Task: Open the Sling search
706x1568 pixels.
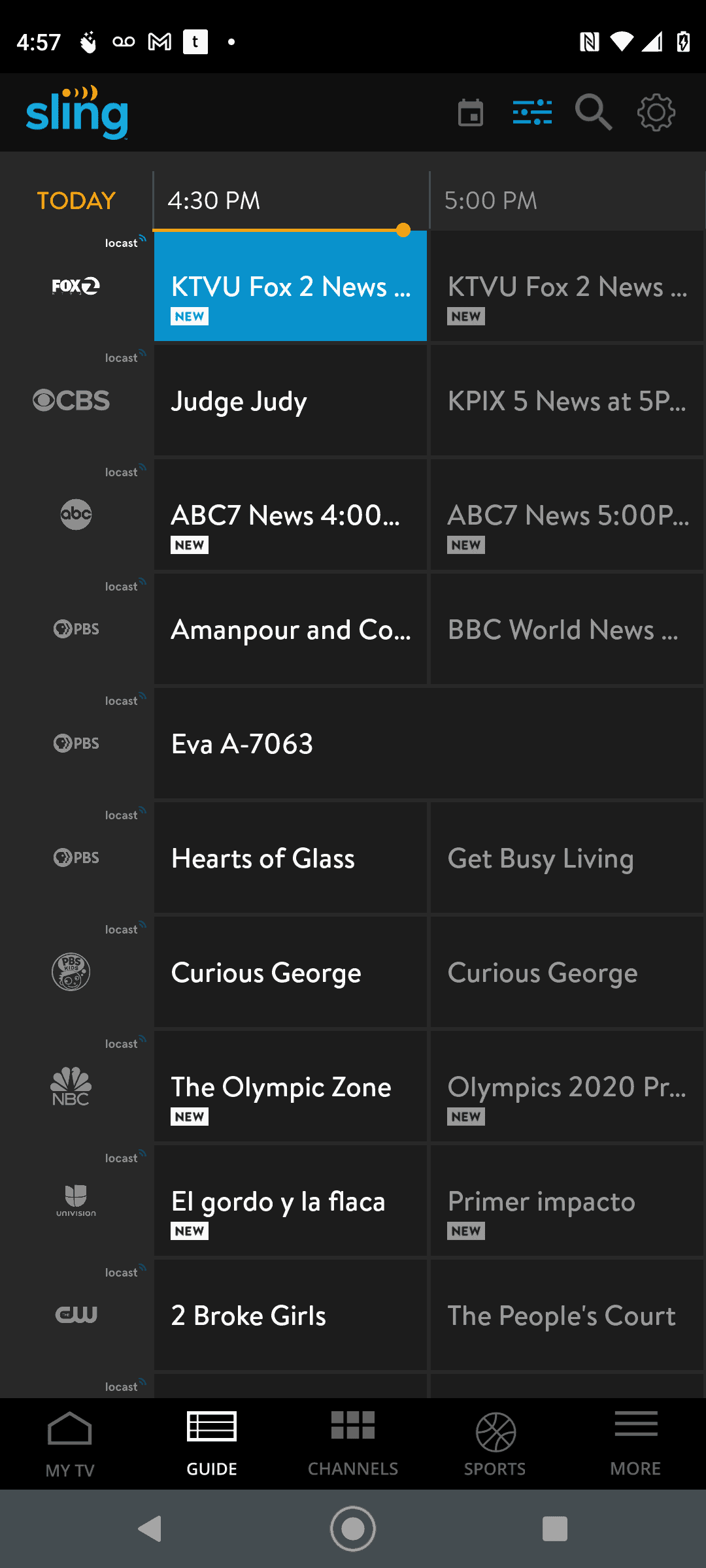Action: pos(594,112)
